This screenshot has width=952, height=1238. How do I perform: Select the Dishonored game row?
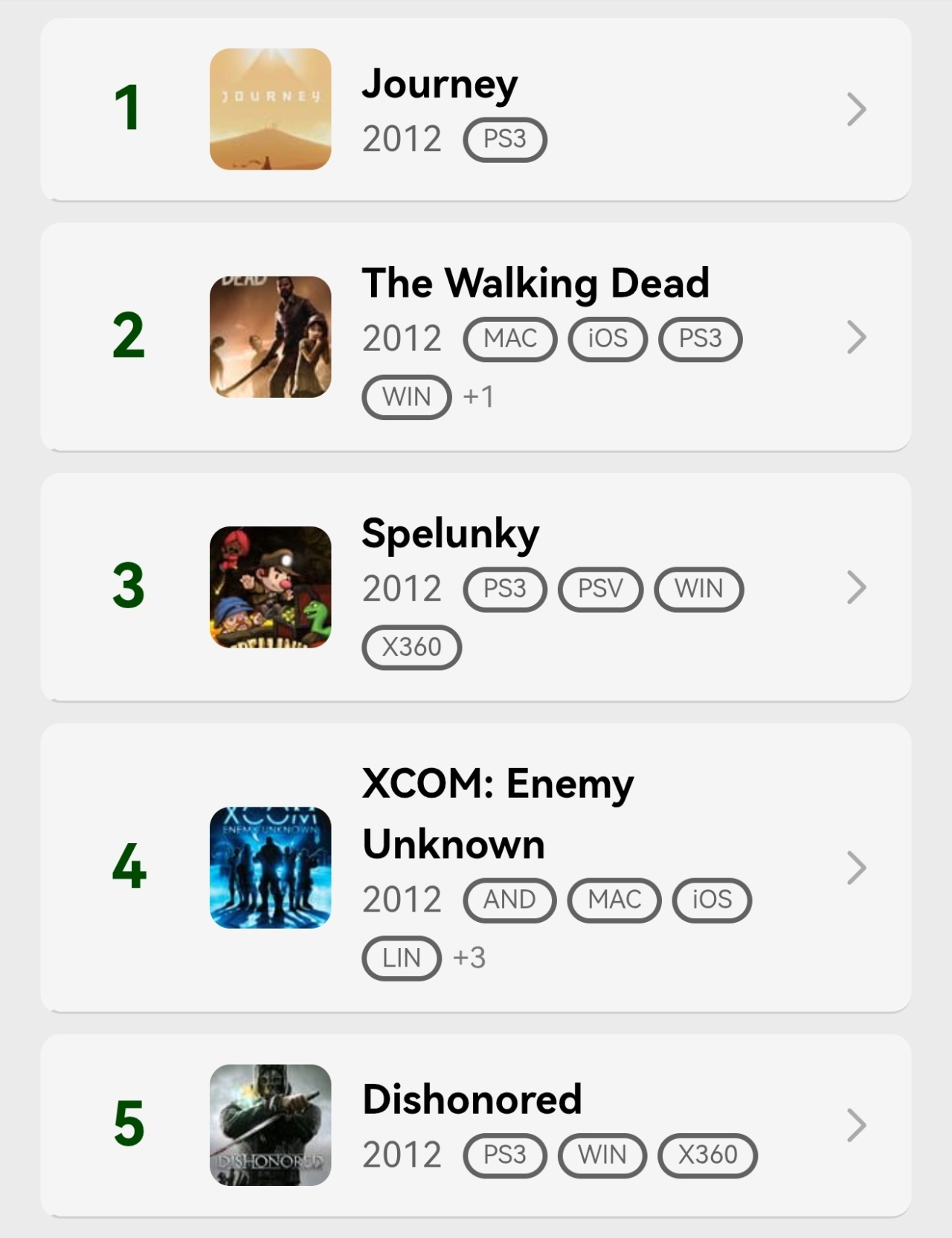476,1124
